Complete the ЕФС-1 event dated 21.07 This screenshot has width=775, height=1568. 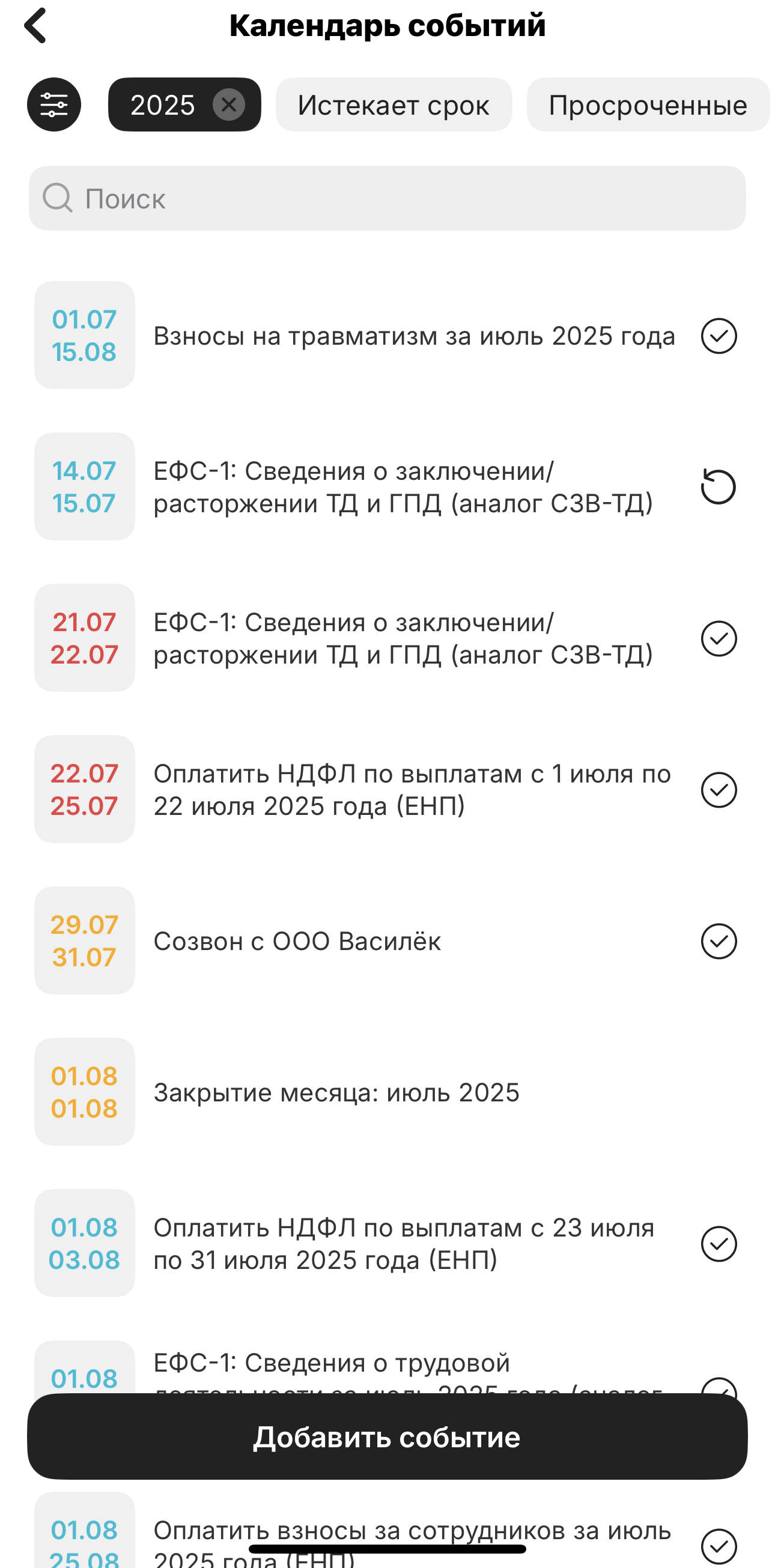click(x=719, y=638)
